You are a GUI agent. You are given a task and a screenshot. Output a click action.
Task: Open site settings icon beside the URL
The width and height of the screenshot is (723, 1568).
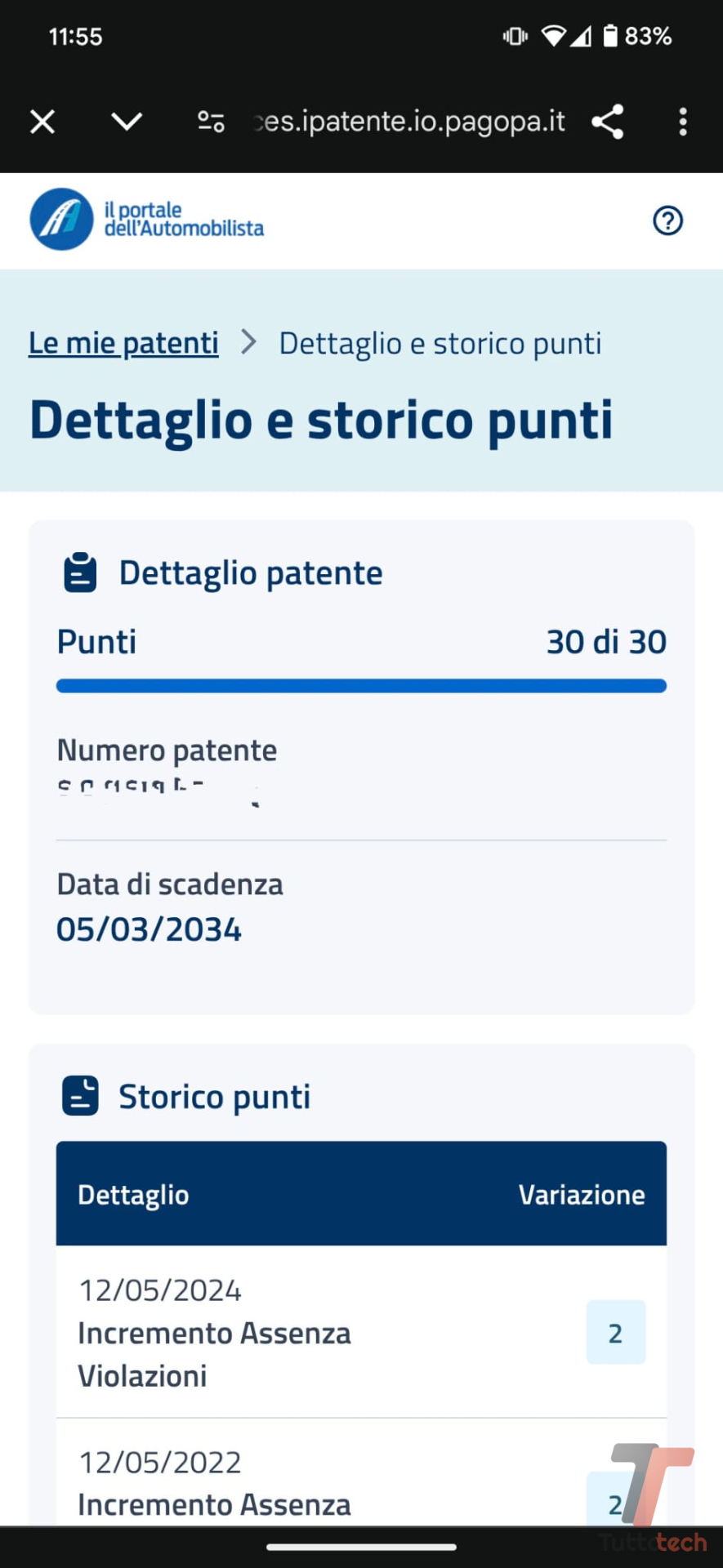click(211, 122)
